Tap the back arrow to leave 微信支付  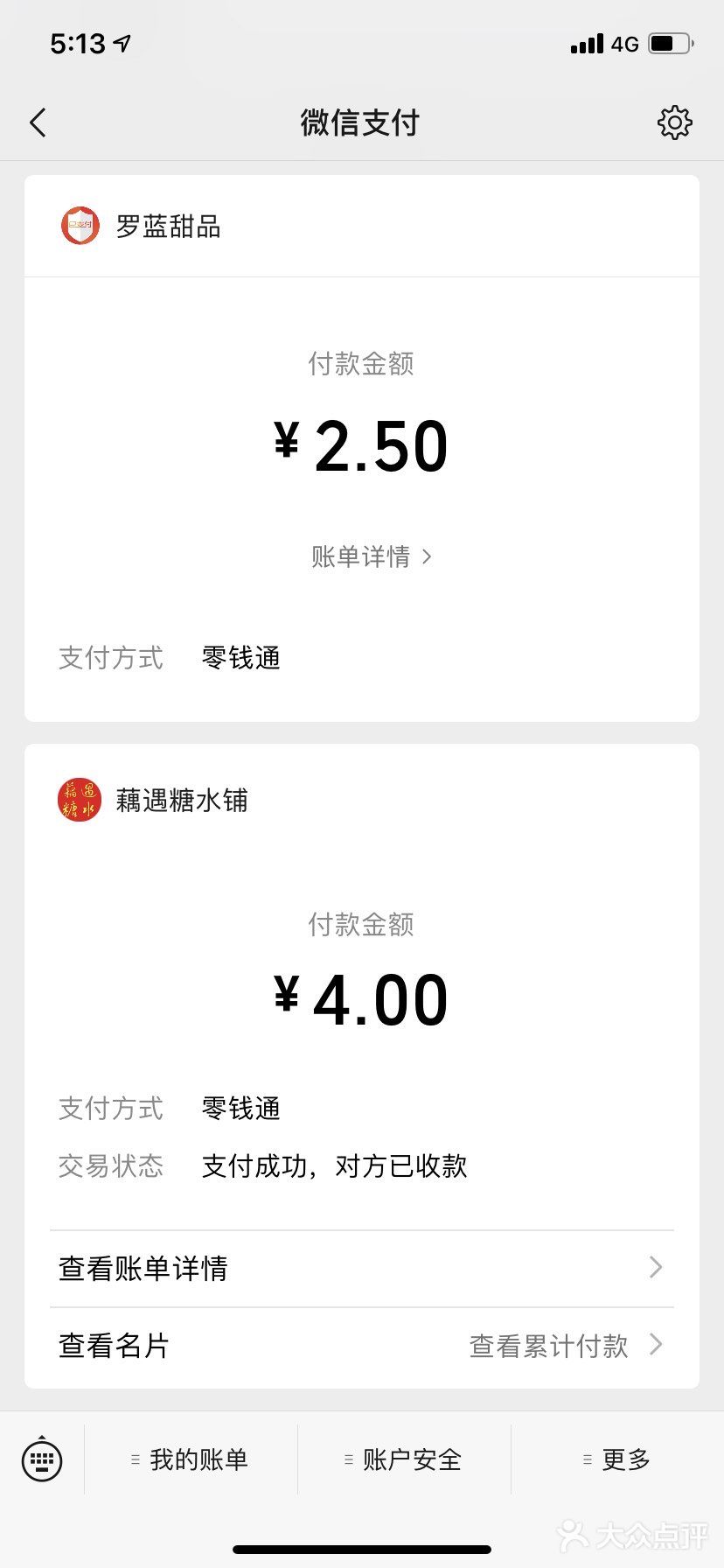pos(38,122)
